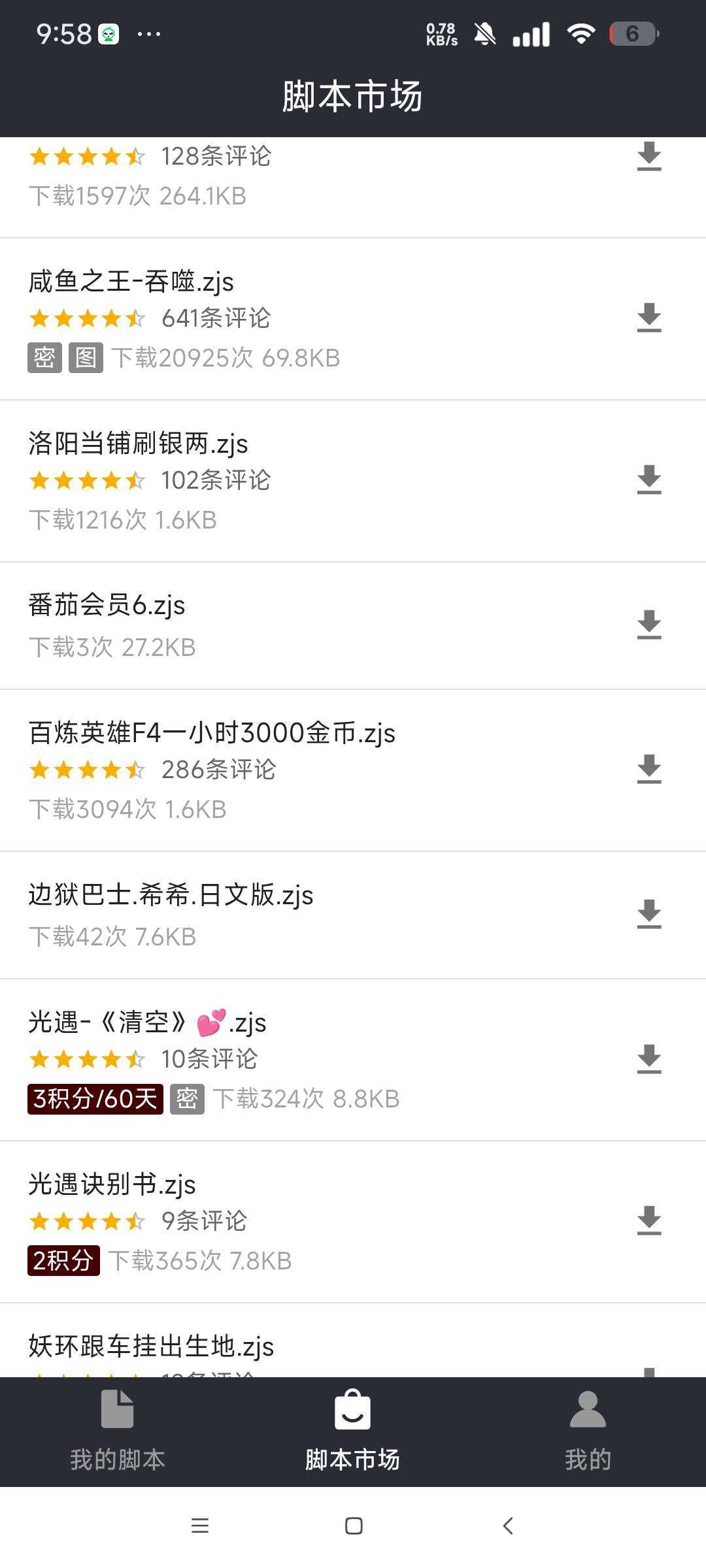The image size is (706, 1568).
Task: Open the system recent apps menu
Action: point(199,1526)
